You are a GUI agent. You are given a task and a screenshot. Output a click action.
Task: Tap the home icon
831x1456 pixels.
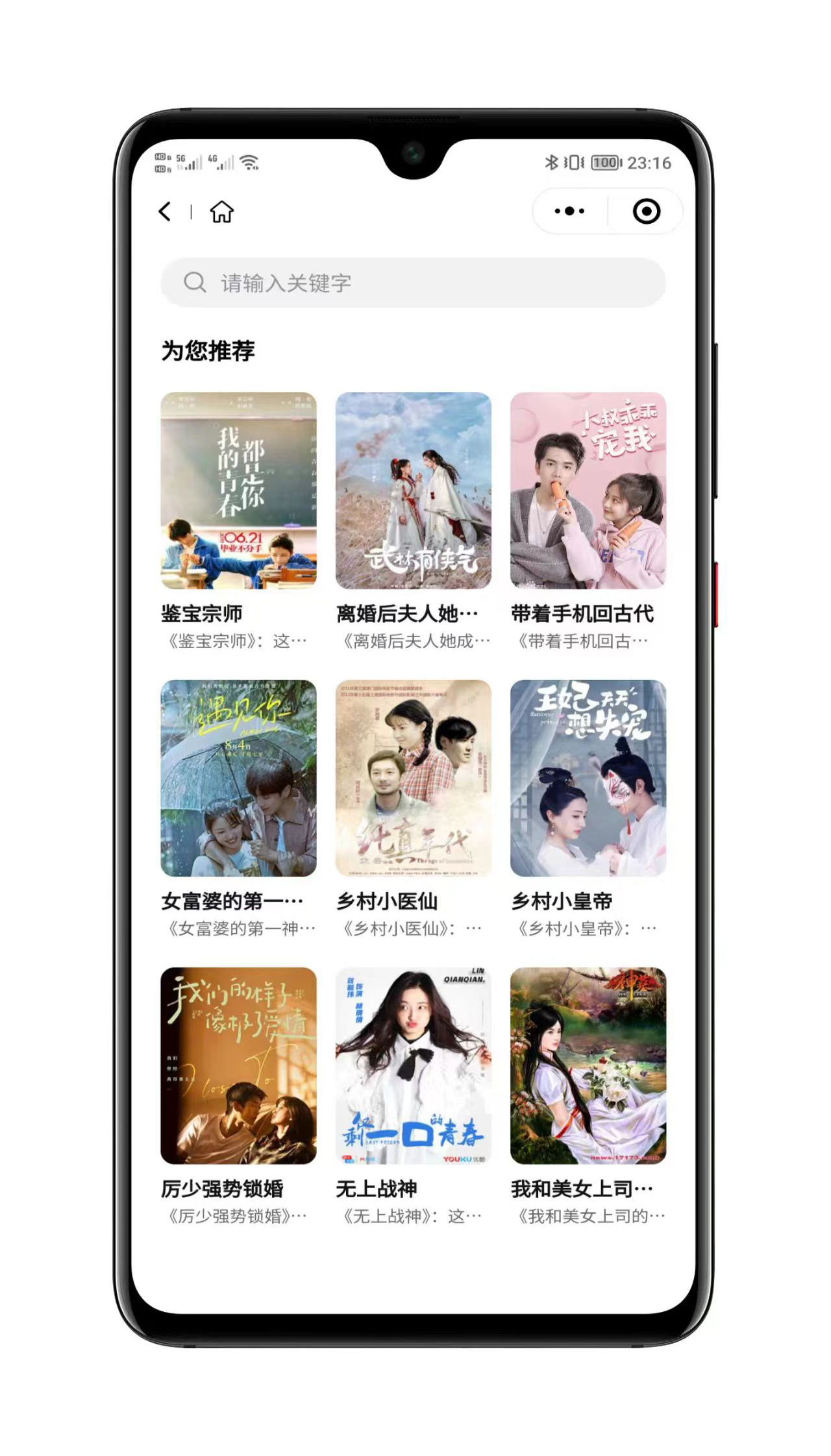pyautogui.click(x=221, y=212)
